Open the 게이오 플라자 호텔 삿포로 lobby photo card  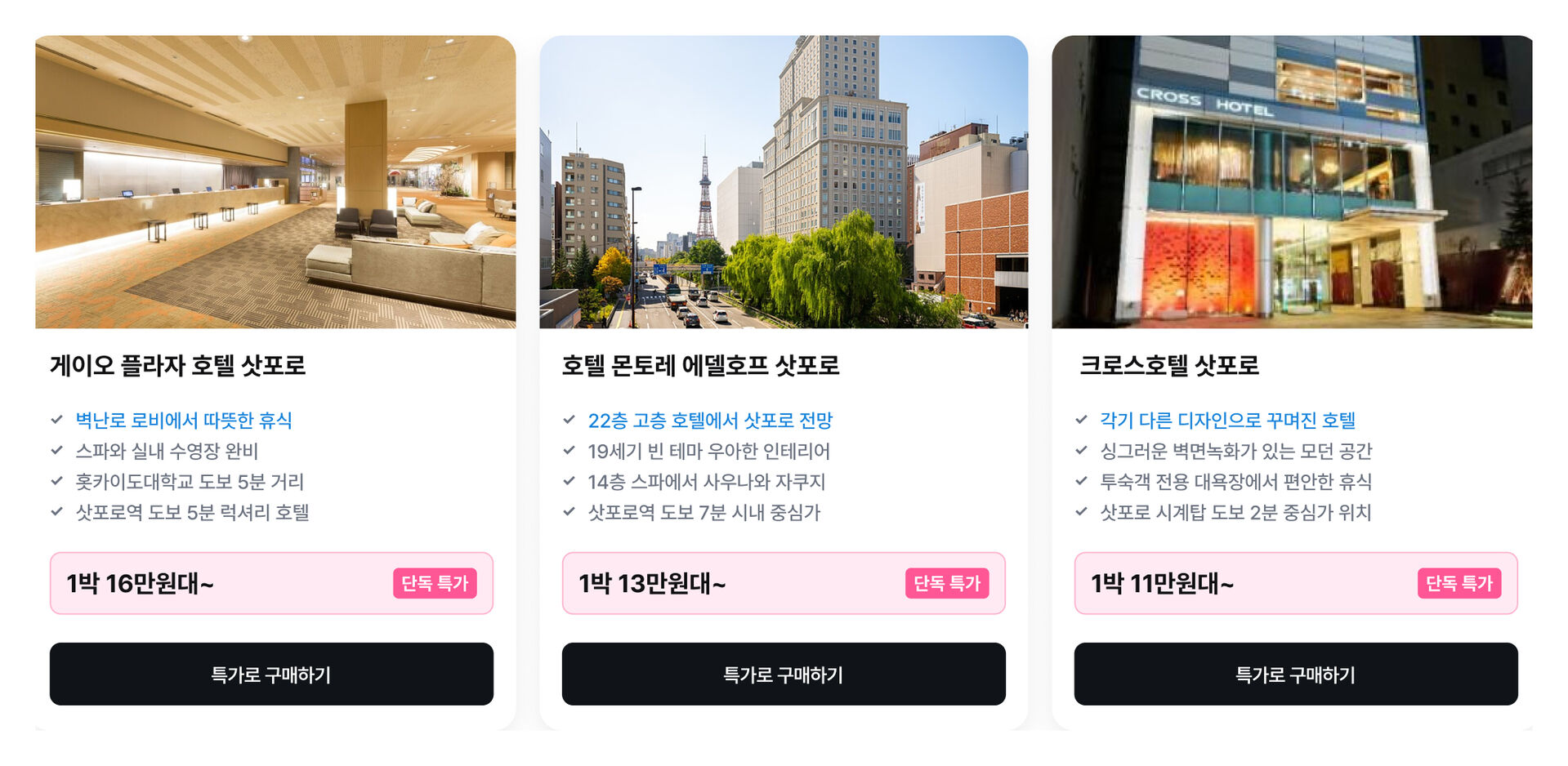tap(275, 182)
